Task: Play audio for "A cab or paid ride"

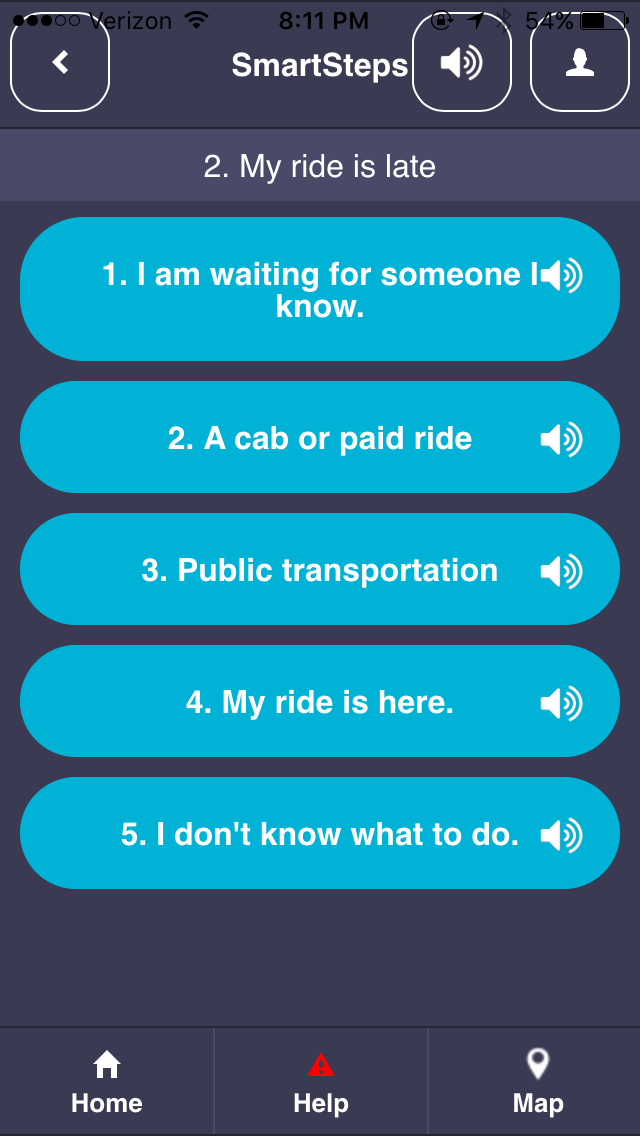Action: click(561, 439)
